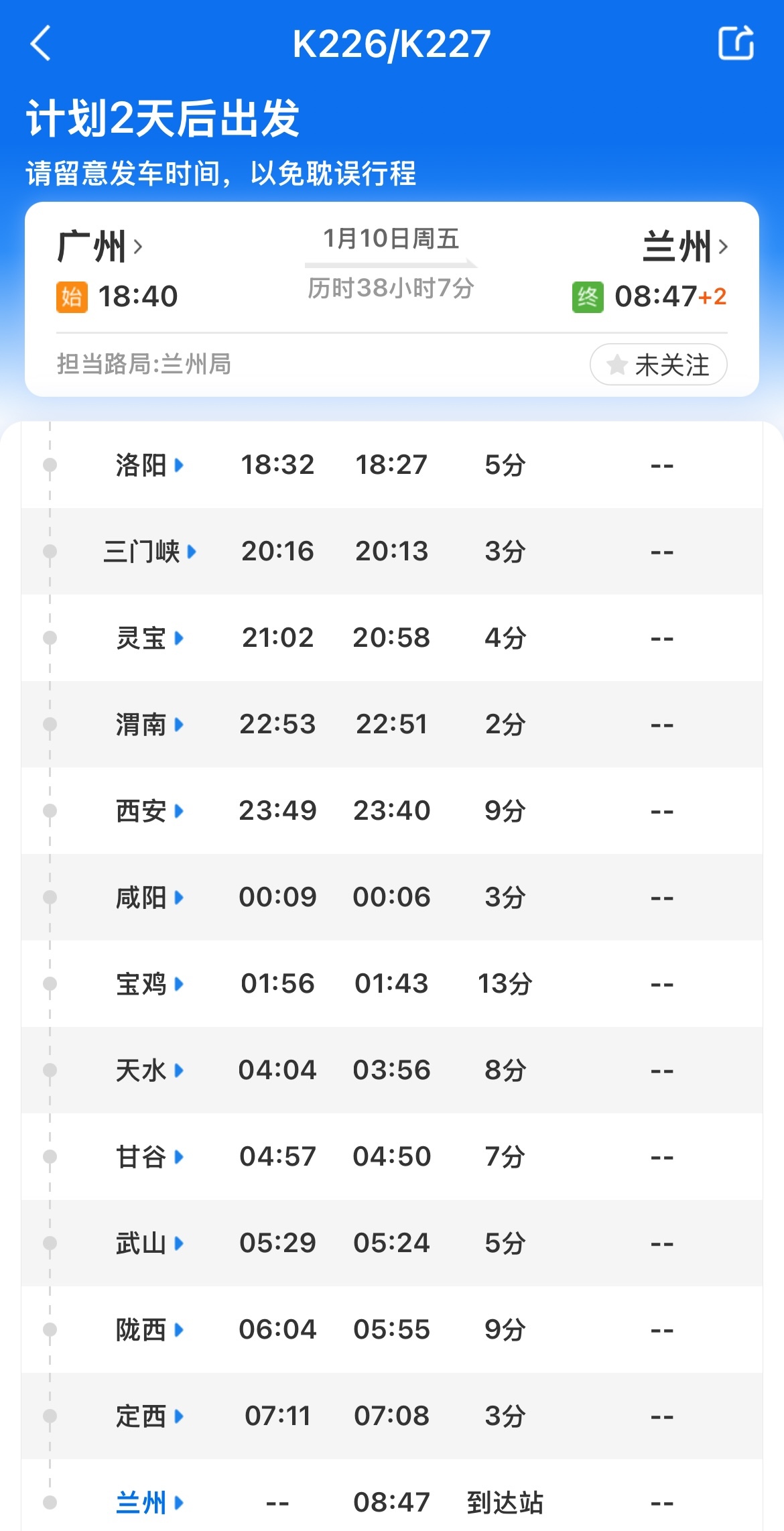View the 咸阳 station details
The image size is (784, 1531).
click(149, 898)
